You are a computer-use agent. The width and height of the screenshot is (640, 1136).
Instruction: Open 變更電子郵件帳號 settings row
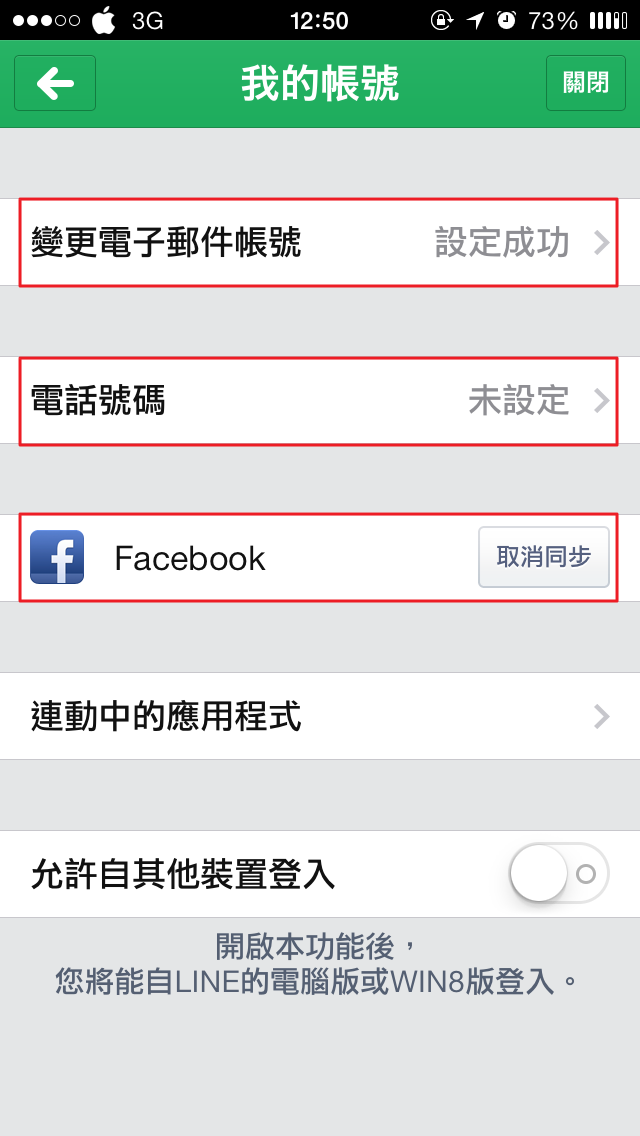coord(318,242)
